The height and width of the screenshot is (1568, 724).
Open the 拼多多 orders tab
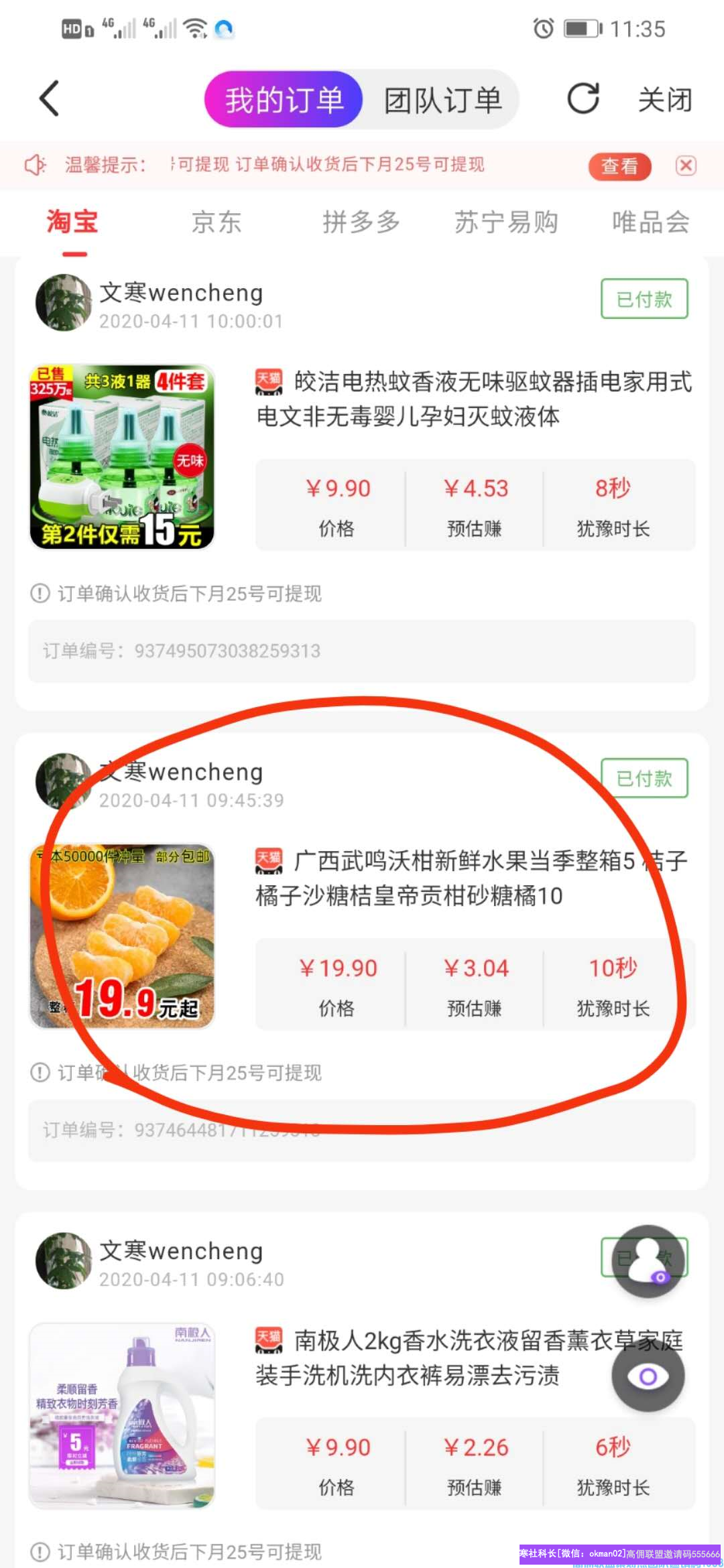pyautogui.click(x=361, y=222)
